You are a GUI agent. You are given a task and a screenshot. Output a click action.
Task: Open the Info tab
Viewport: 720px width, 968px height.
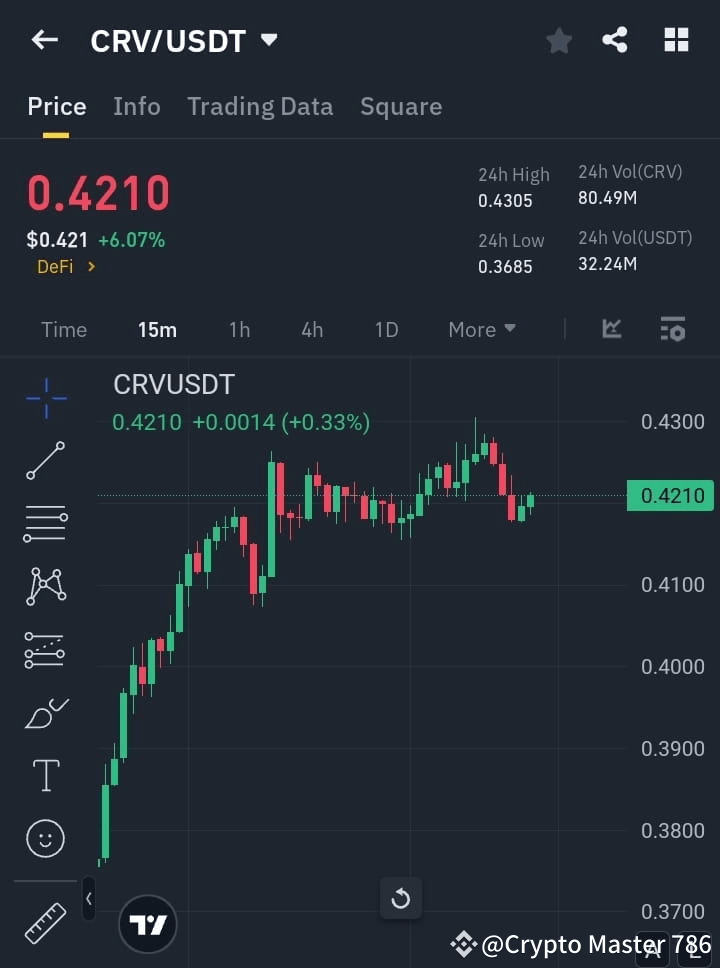[137, 106]
